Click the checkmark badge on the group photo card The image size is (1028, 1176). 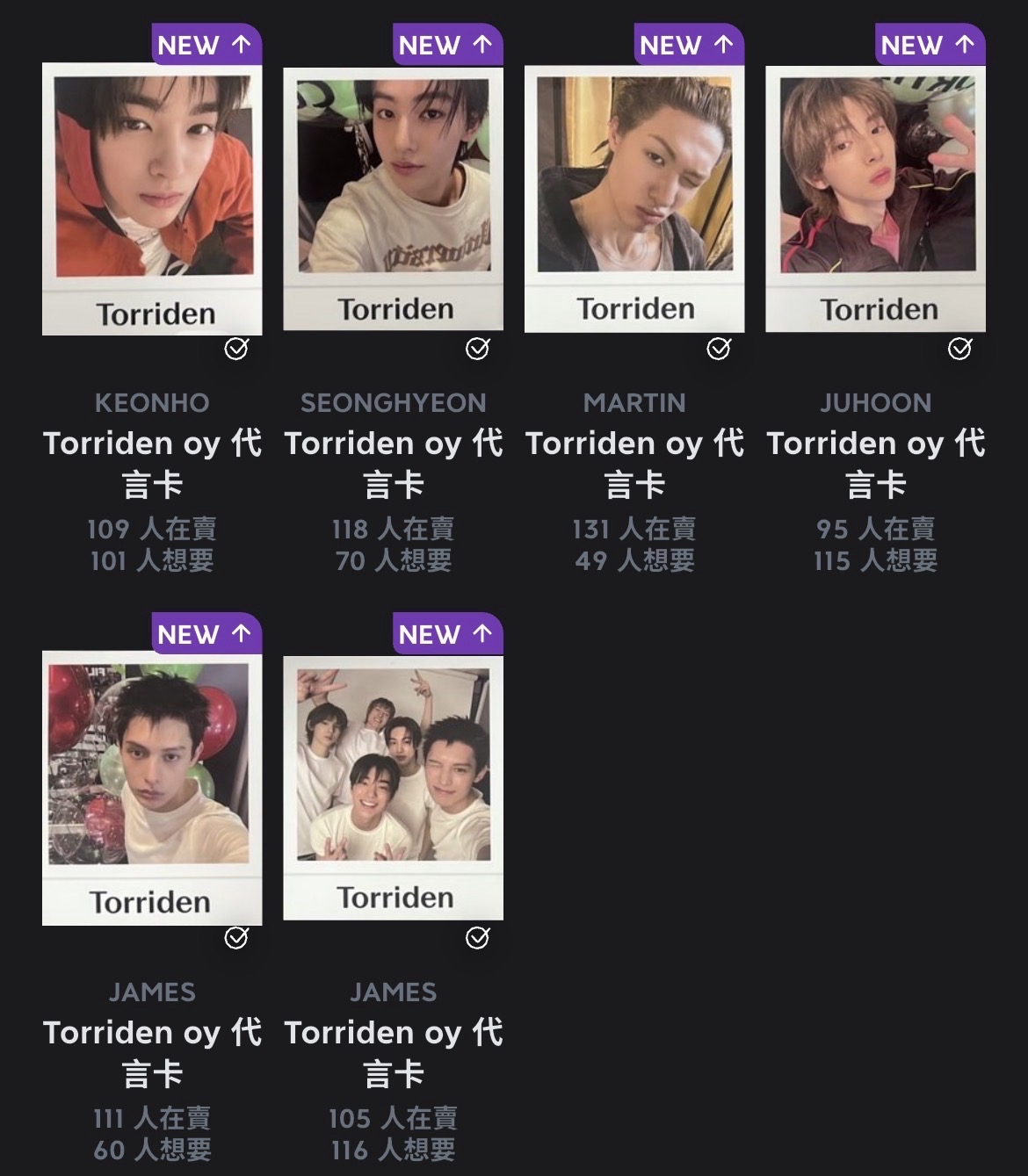477,940
